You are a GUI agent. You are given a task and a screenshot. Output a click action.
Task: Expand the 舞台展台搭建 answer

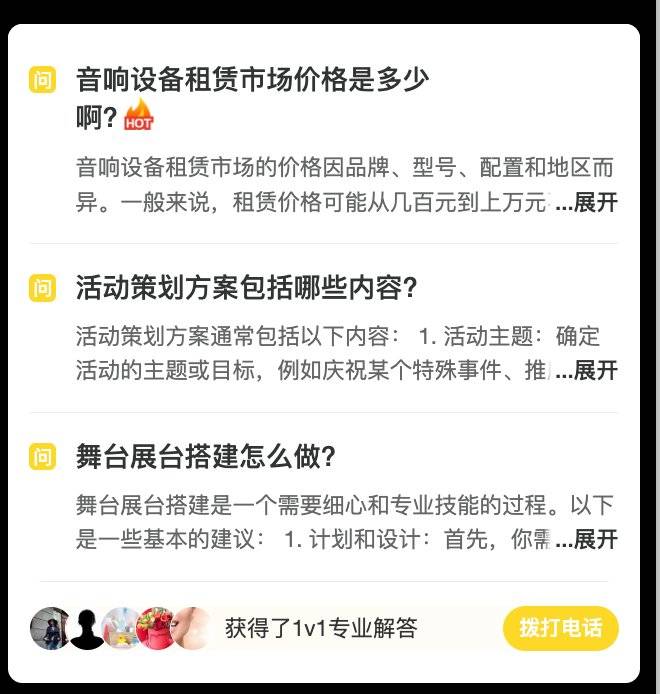tap(586, 539)
